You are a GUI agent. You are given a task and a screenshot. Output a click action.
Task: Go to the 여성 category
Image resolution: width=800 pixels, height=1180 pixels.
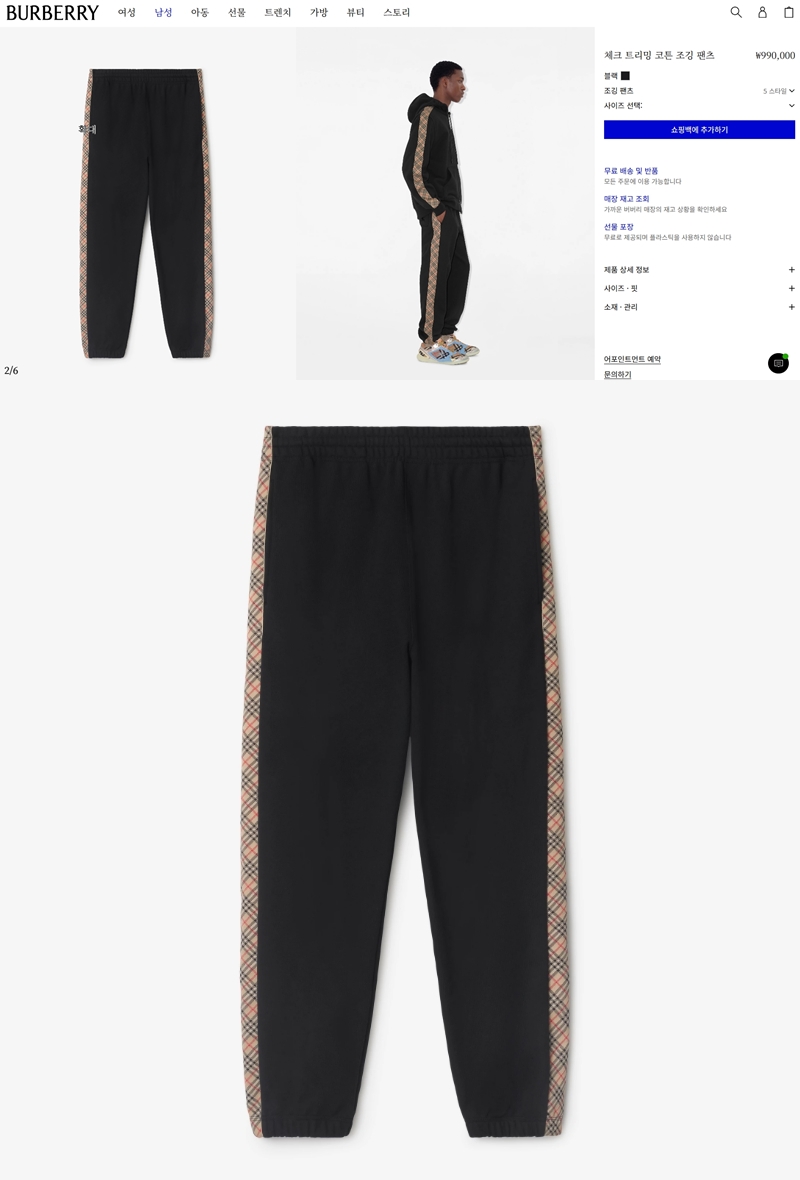(127, 12)
